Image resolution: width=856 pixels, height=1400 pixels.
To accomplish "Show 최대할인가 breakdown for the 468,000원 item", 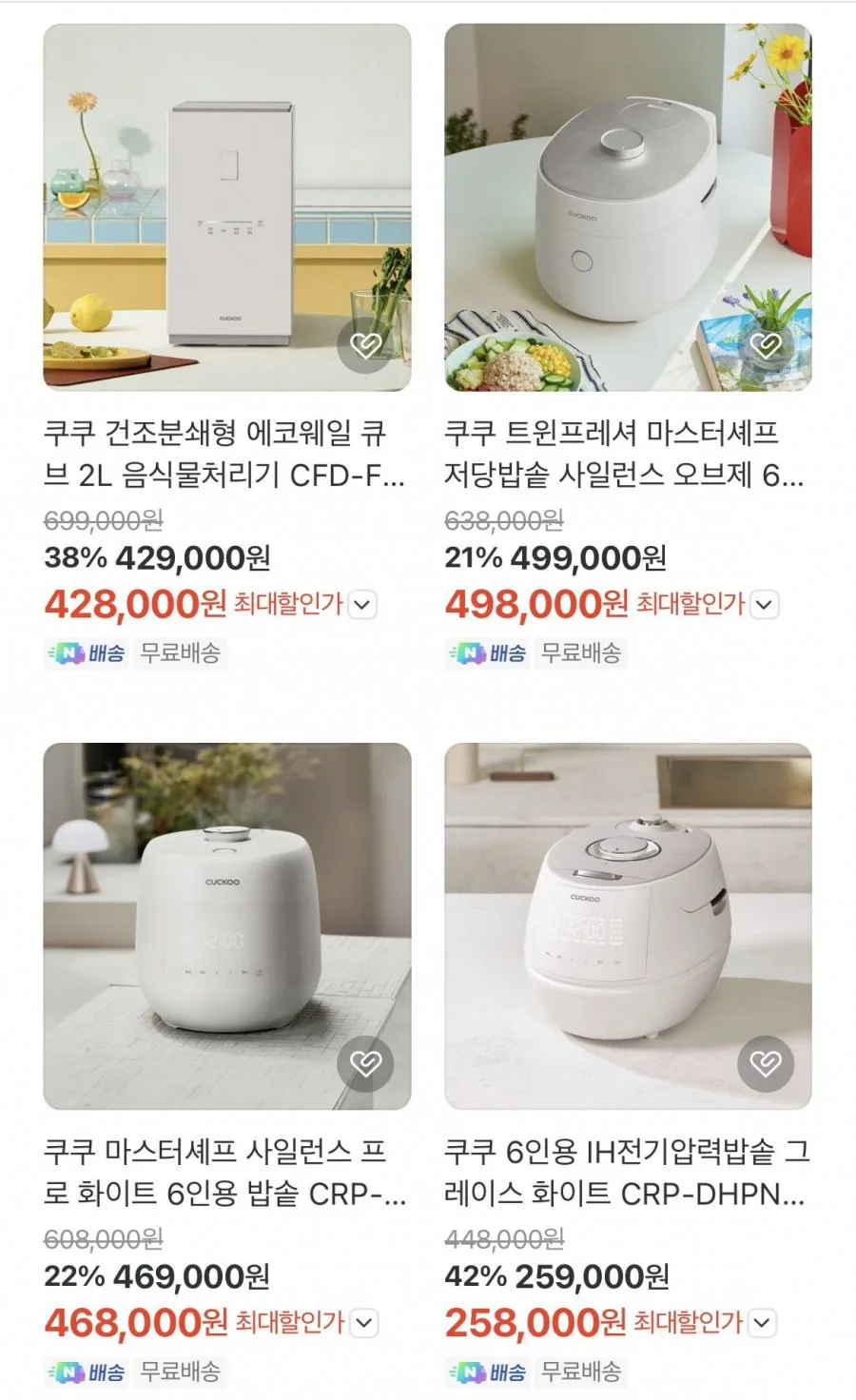I will 364,1323.
